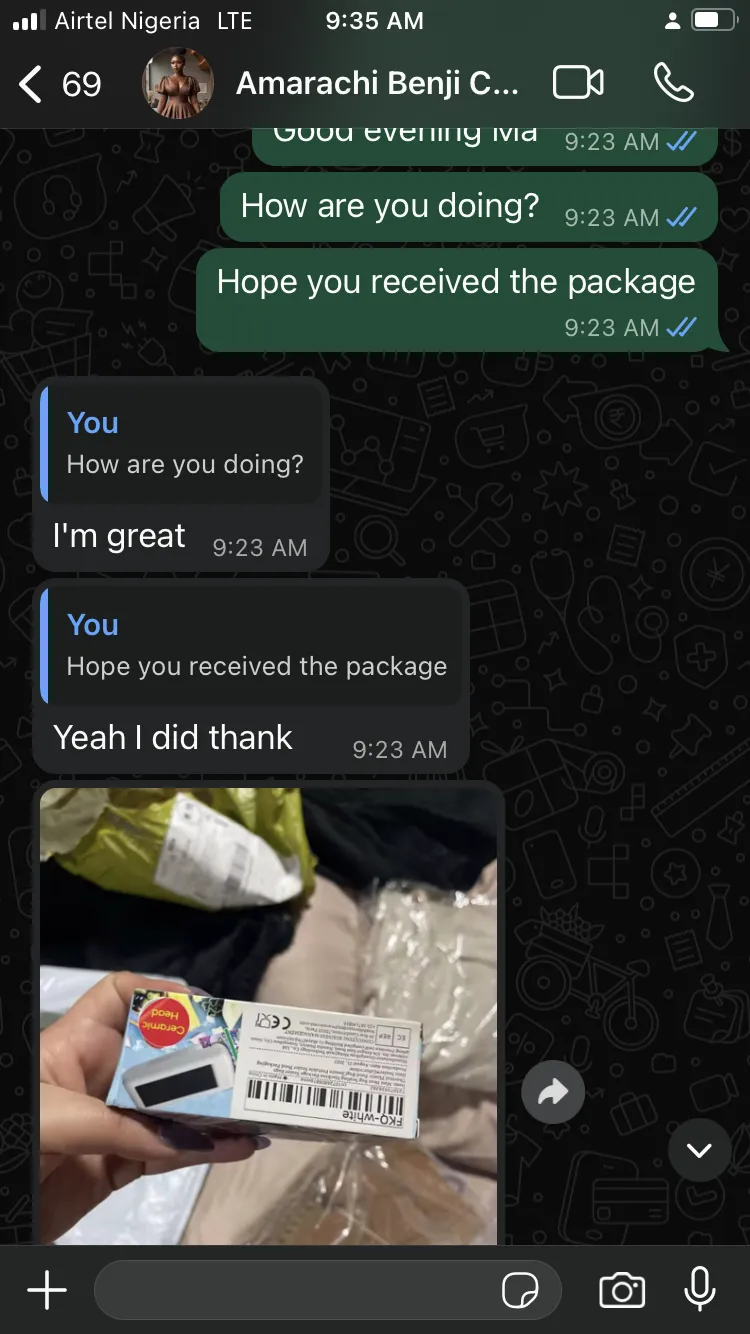Screen dimensions: 750x1334
Task: Jump to the latest messages
Action: (699, 1150)
